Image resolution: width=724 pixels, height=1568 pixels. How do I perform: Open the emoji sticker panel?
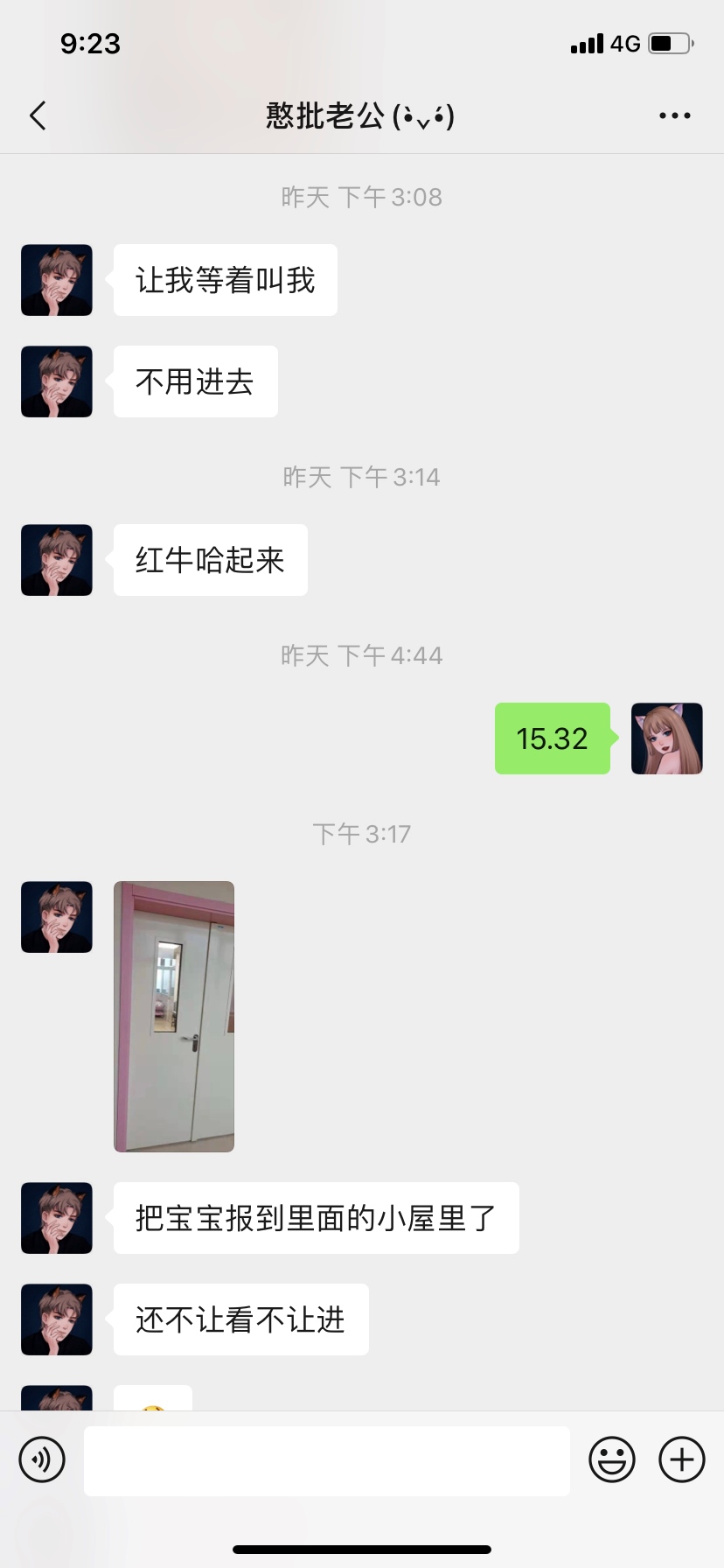[611, 1459]
